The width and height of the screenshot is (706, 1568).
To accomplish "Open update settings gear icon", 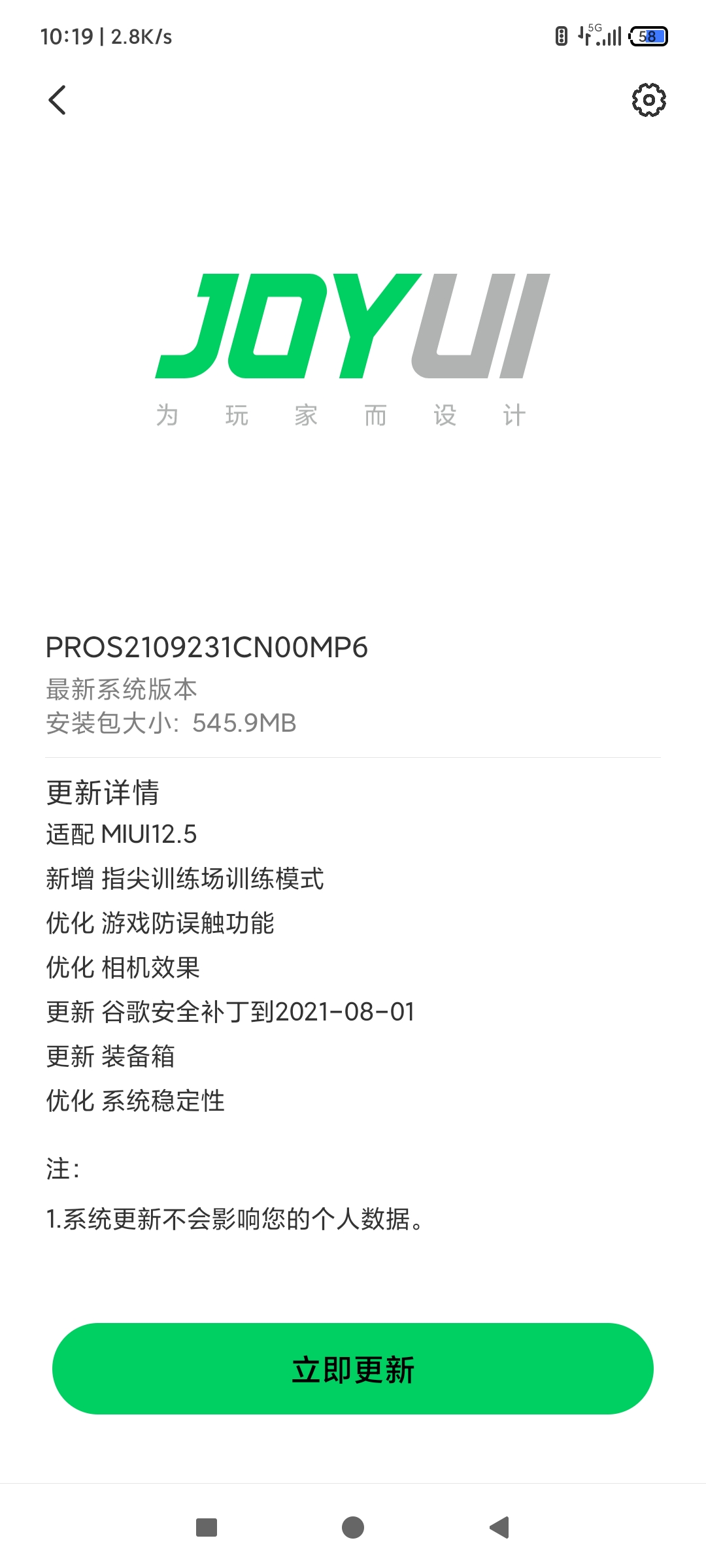I will point(648,100).
